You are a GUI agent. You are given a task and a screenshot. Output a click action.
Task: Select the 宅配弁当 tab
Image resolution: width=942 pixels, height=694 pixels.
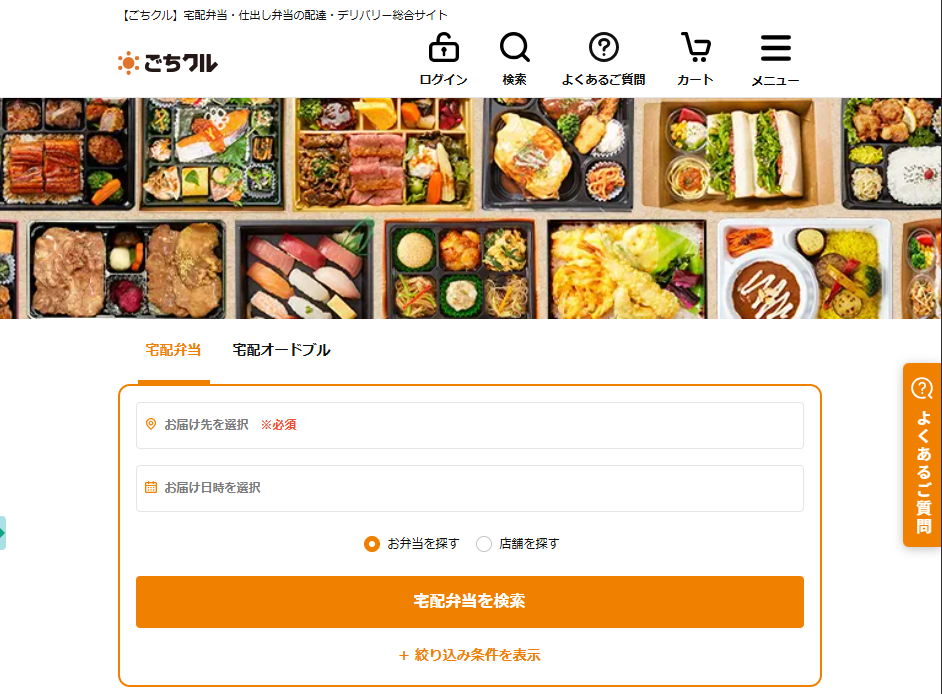(173, 350)
